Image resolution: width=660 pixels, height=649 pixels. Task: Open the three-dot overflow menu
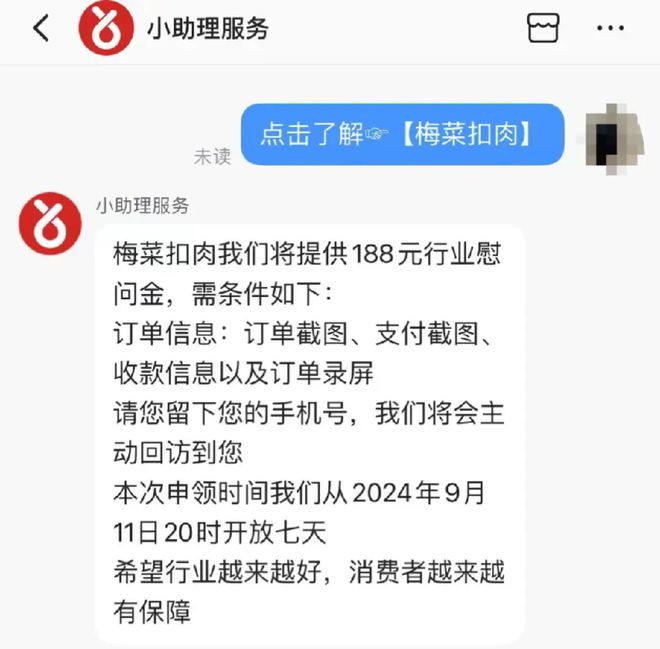[609, 29]
